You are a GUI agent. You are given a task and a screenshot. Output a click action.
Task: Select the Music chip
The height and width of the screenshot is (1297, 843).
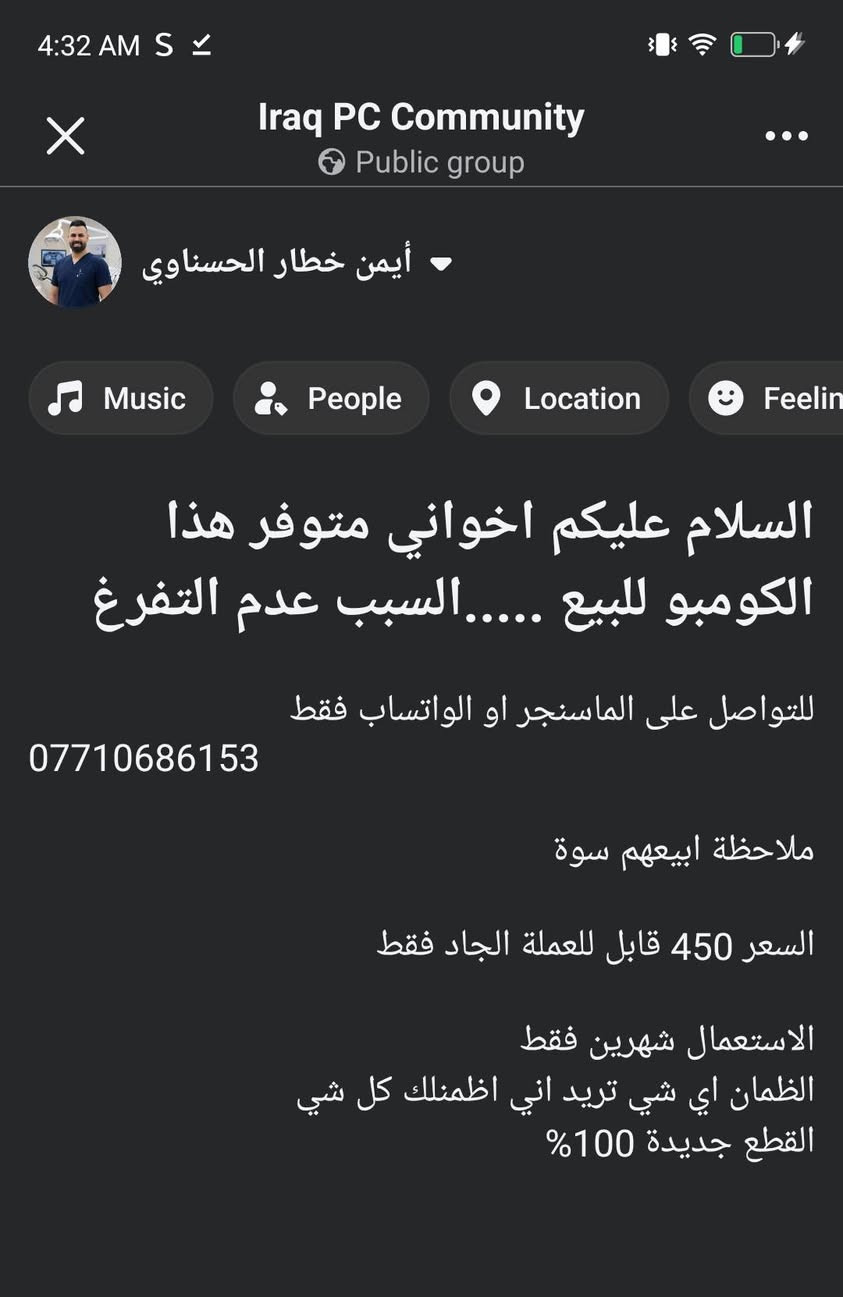[121, 398]
